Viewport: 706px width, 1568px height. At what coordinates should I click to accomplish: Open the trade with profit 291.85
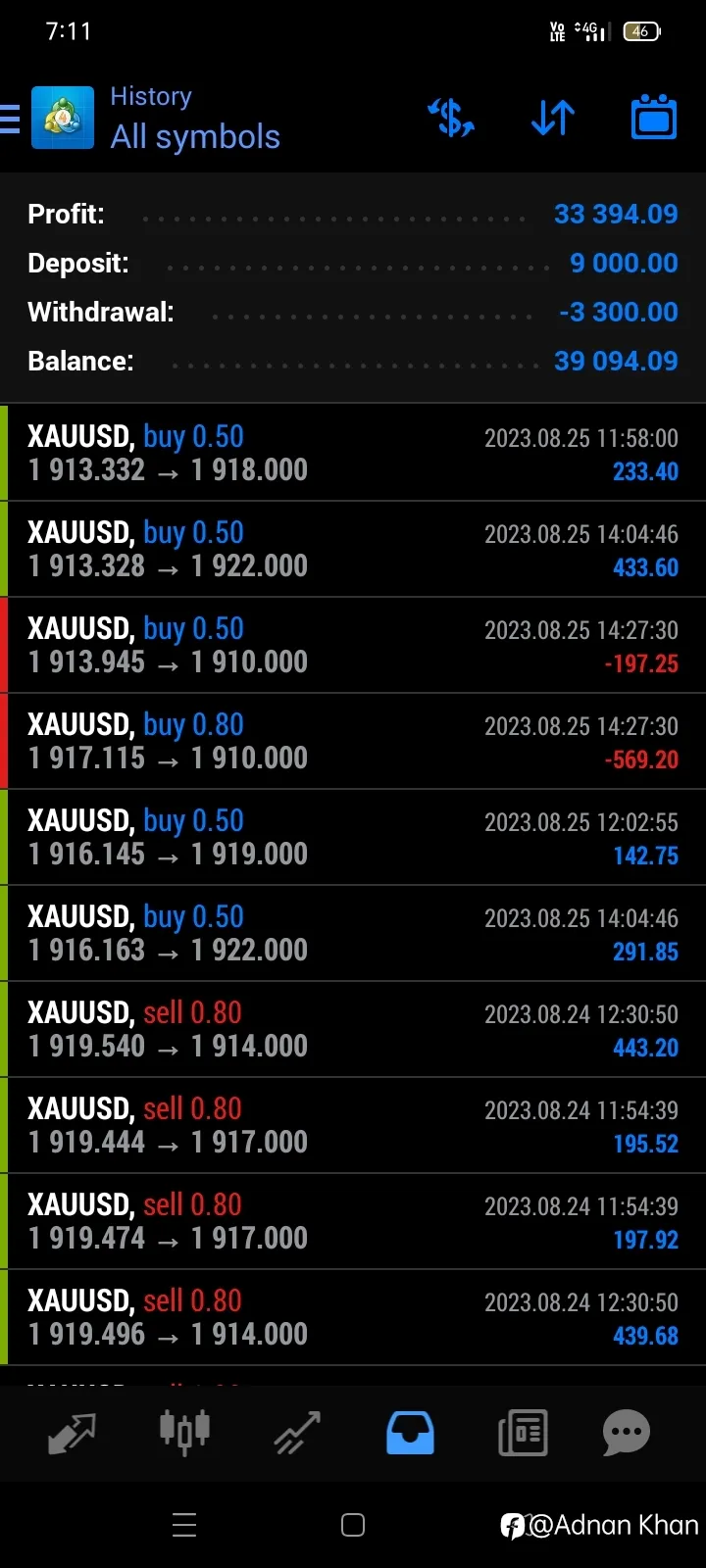click(353, 933)
